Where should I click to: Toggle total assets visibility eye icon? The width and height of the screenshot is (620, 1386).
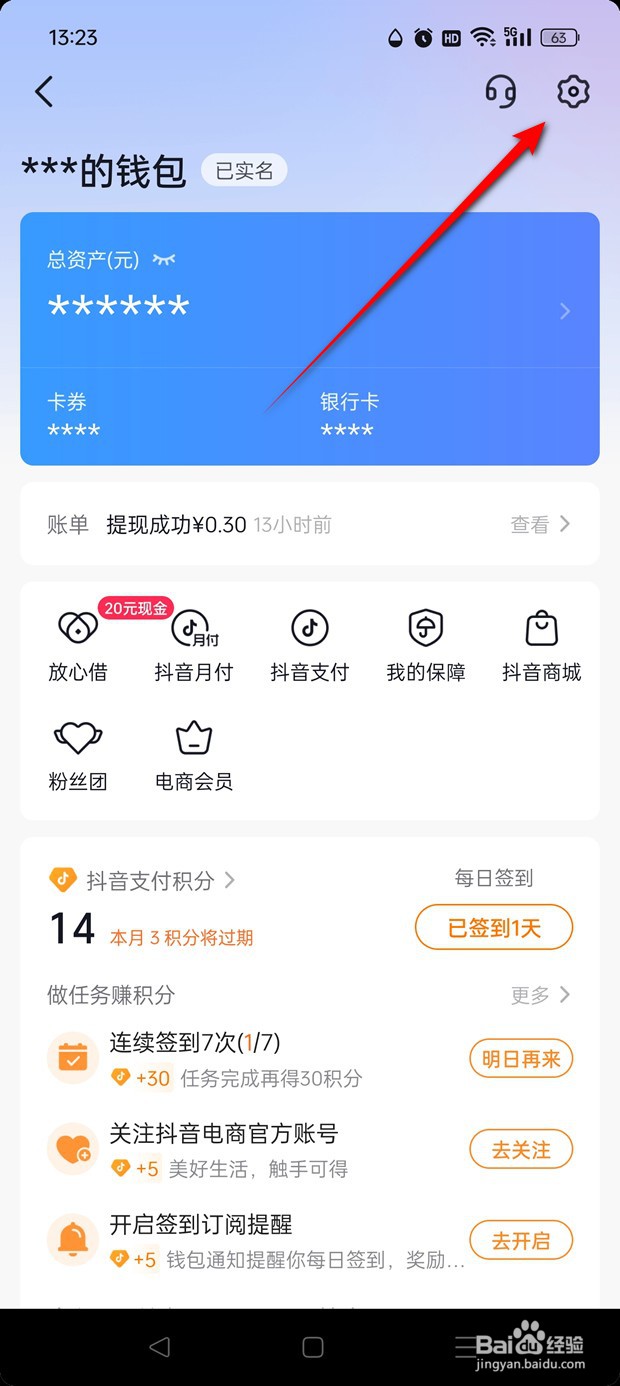coord(164,260)
